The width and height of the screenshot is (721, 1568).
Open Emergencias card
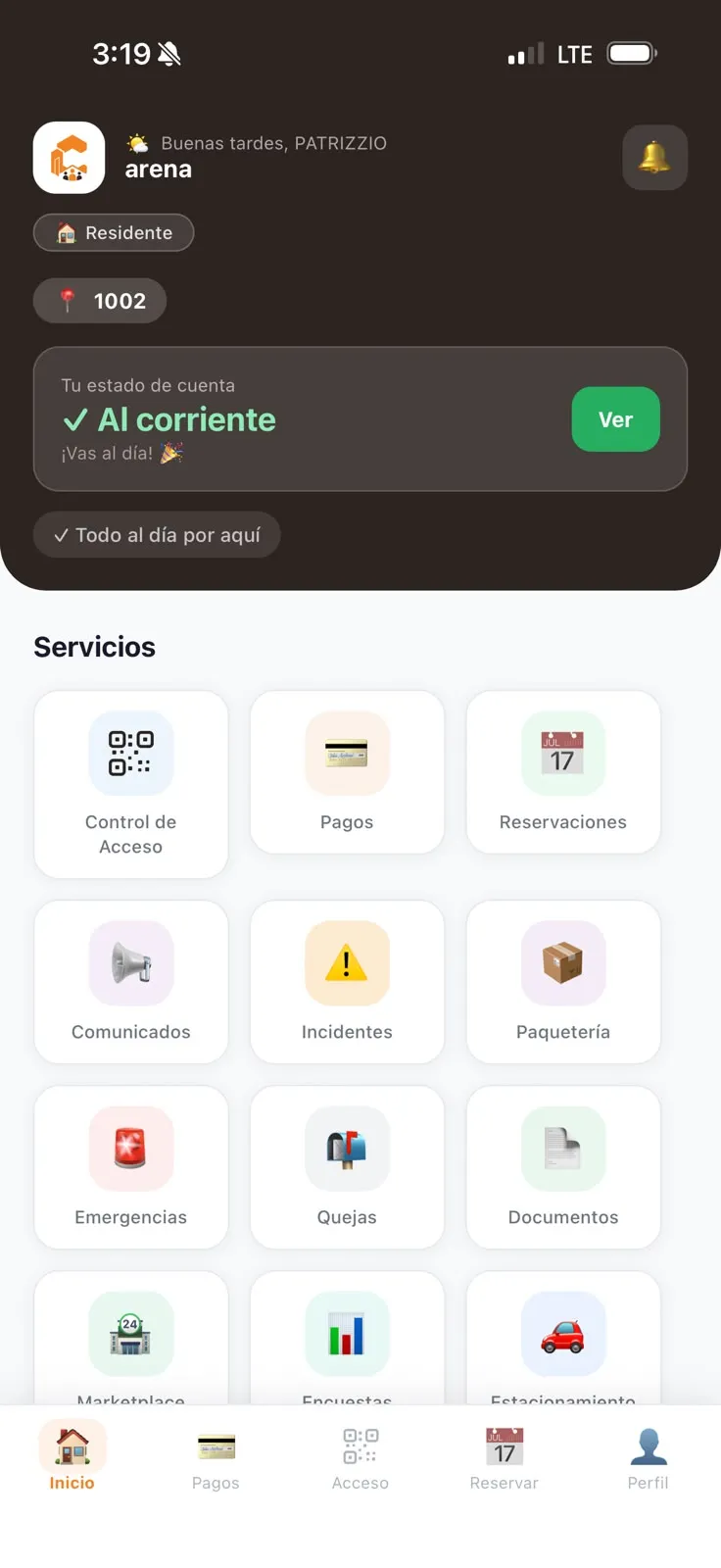coord(131,1167)
